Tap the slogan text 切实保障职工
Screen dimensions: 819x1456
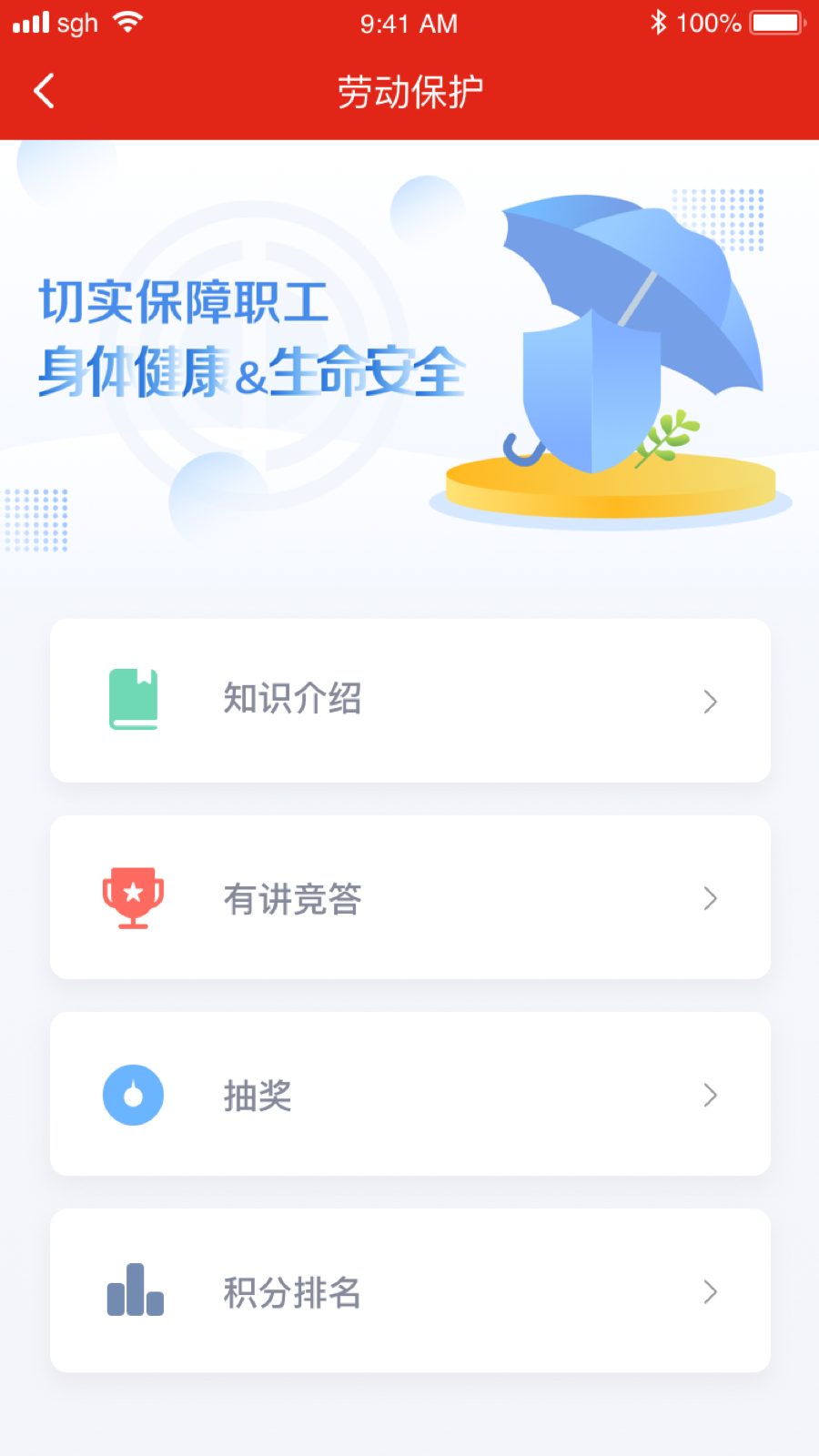(182, 300)
